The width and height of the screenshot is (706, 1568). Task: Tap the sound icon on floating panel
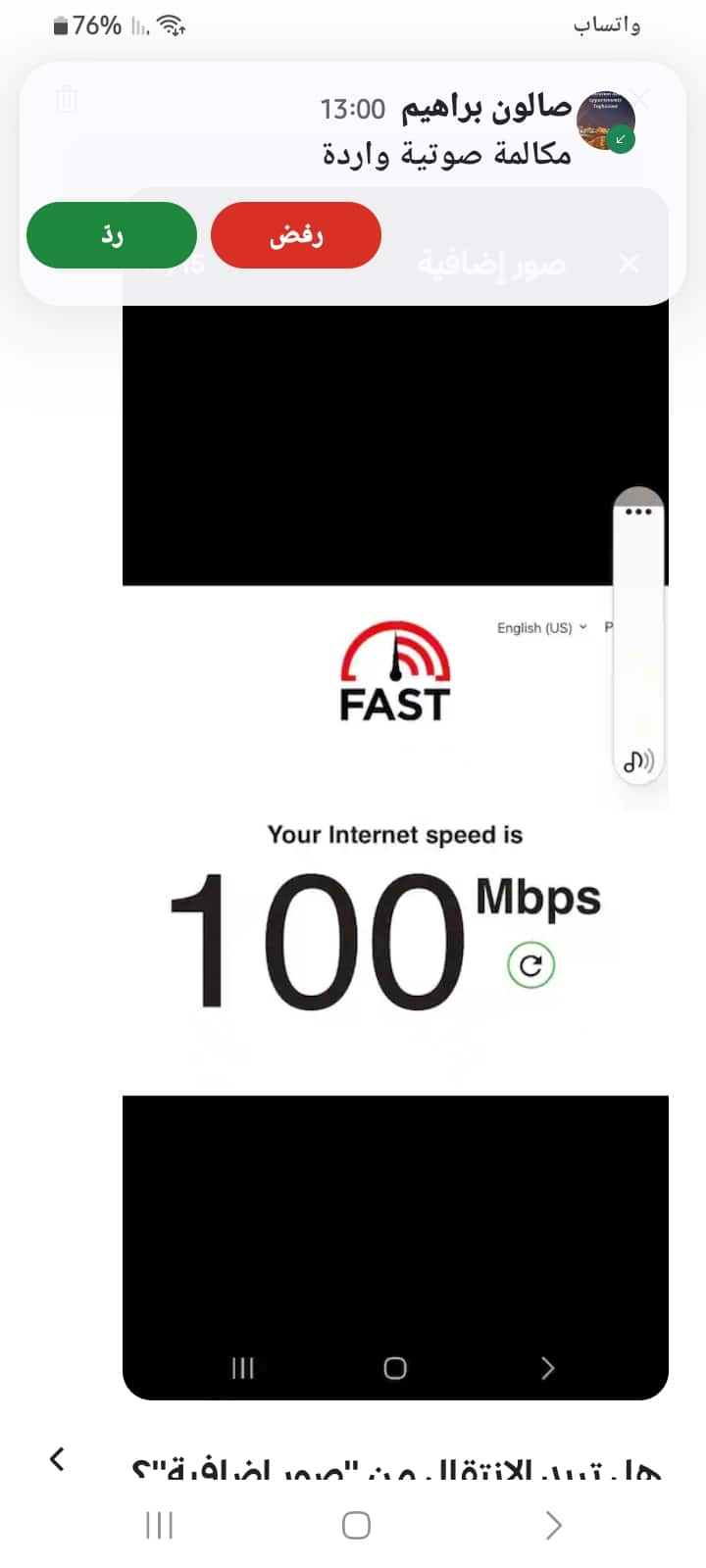pos(638,759)
